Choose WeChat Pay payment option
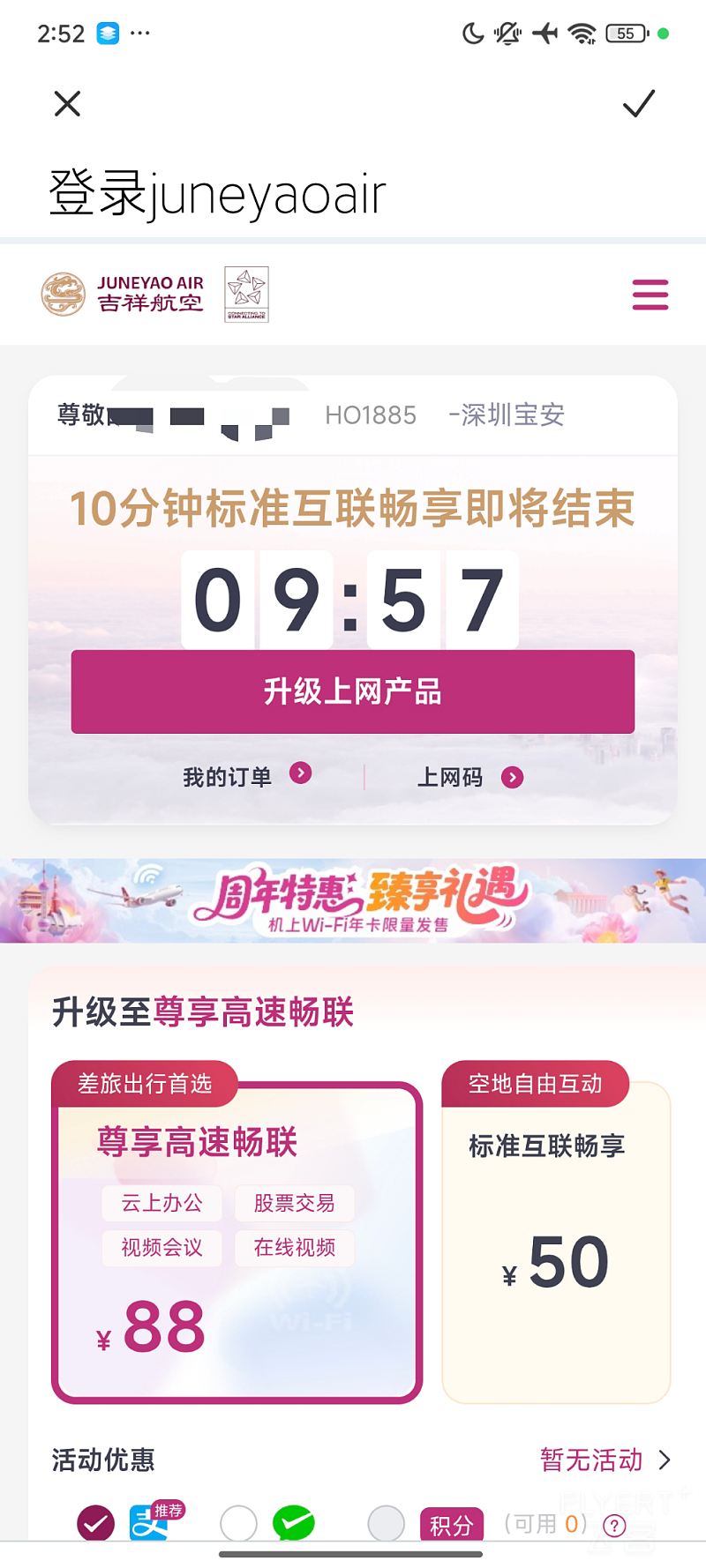 tap(239, 1523)
